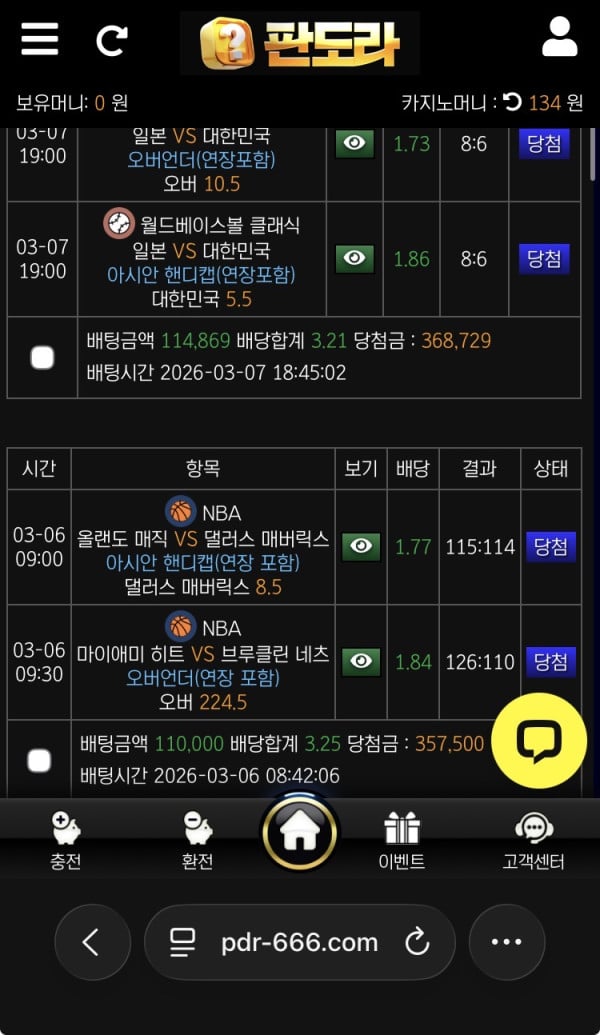Go to 환전 withdrawal page
600x1035 pixels.
(198, 840)
